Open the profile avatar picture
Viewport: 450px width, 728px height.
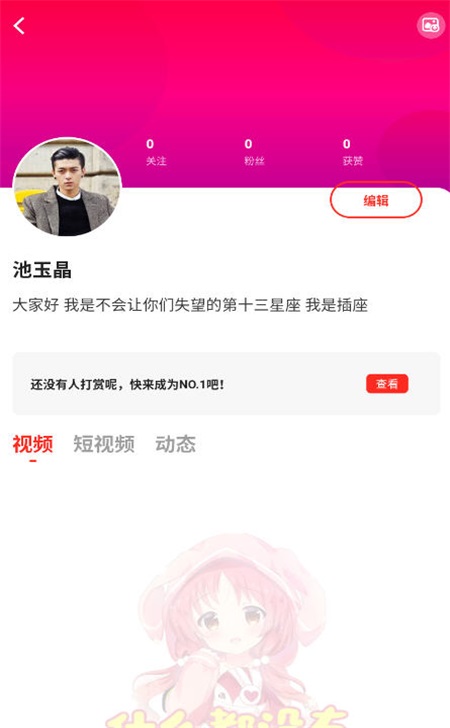(67, 187)
